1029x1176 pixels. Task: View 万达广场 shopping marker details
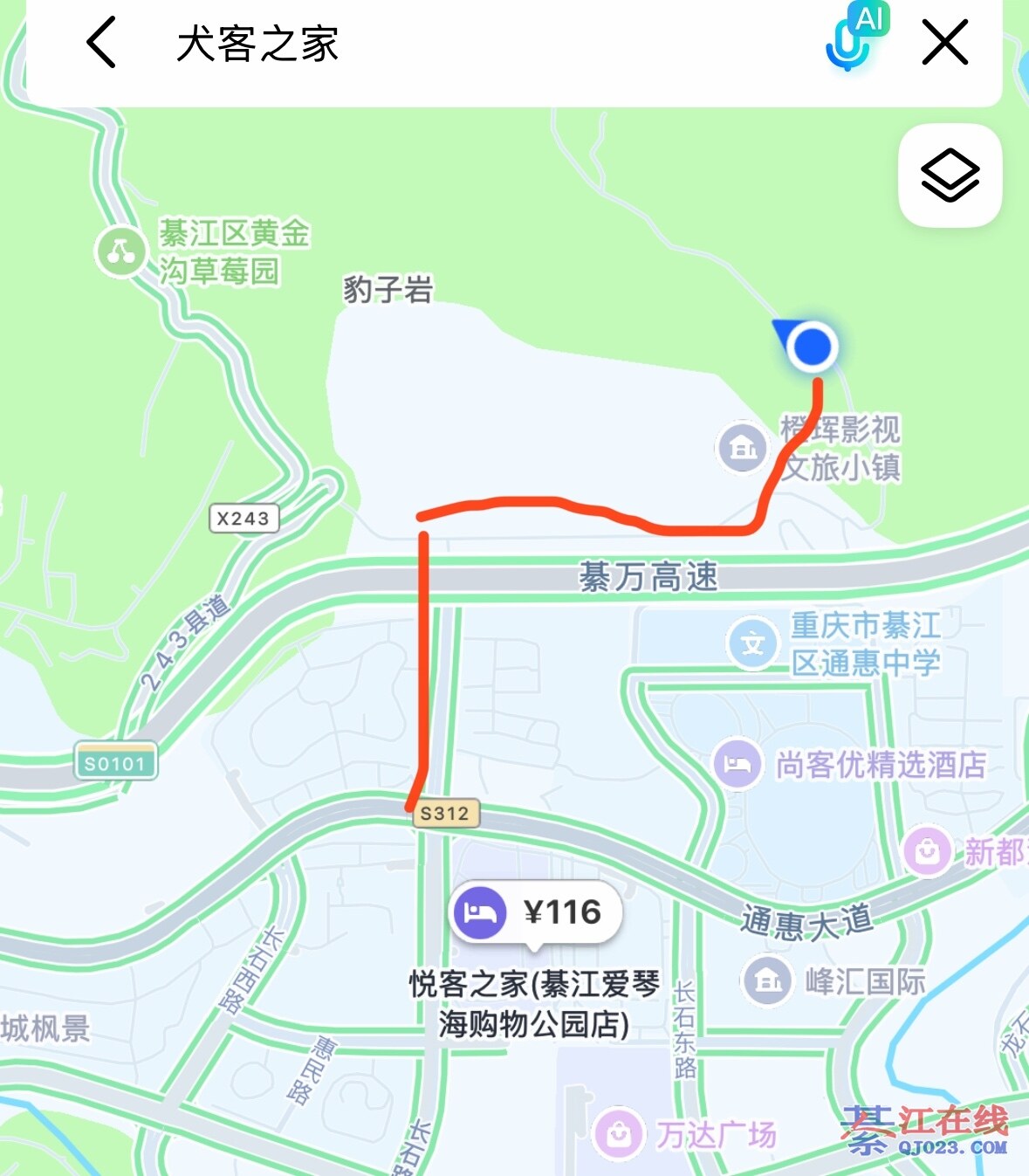click(619, 1134)
